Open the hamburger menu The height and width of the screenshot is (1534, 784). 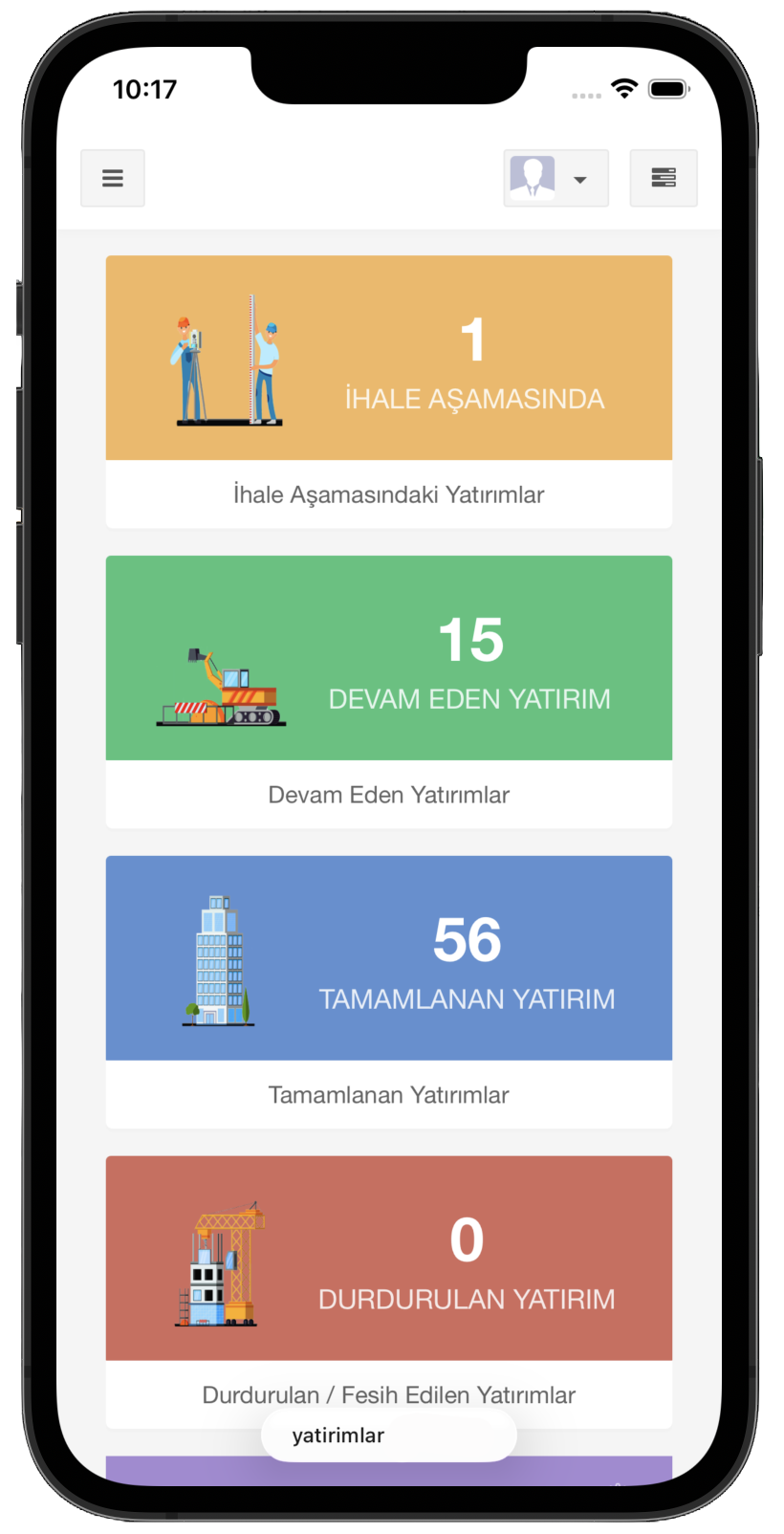pos(113,178)
